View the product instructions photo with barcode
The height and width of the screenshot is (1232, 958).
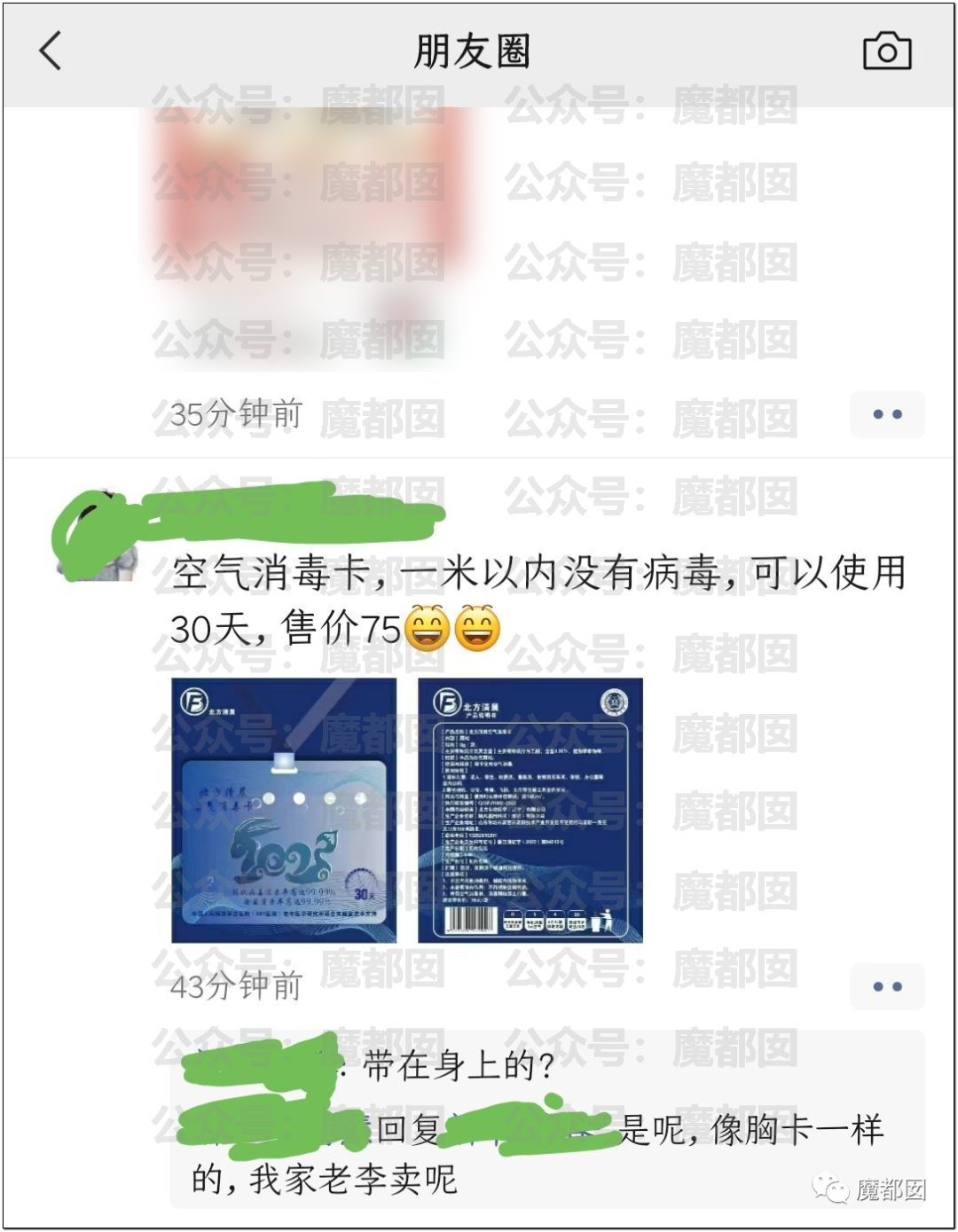(x=530, y=810)
